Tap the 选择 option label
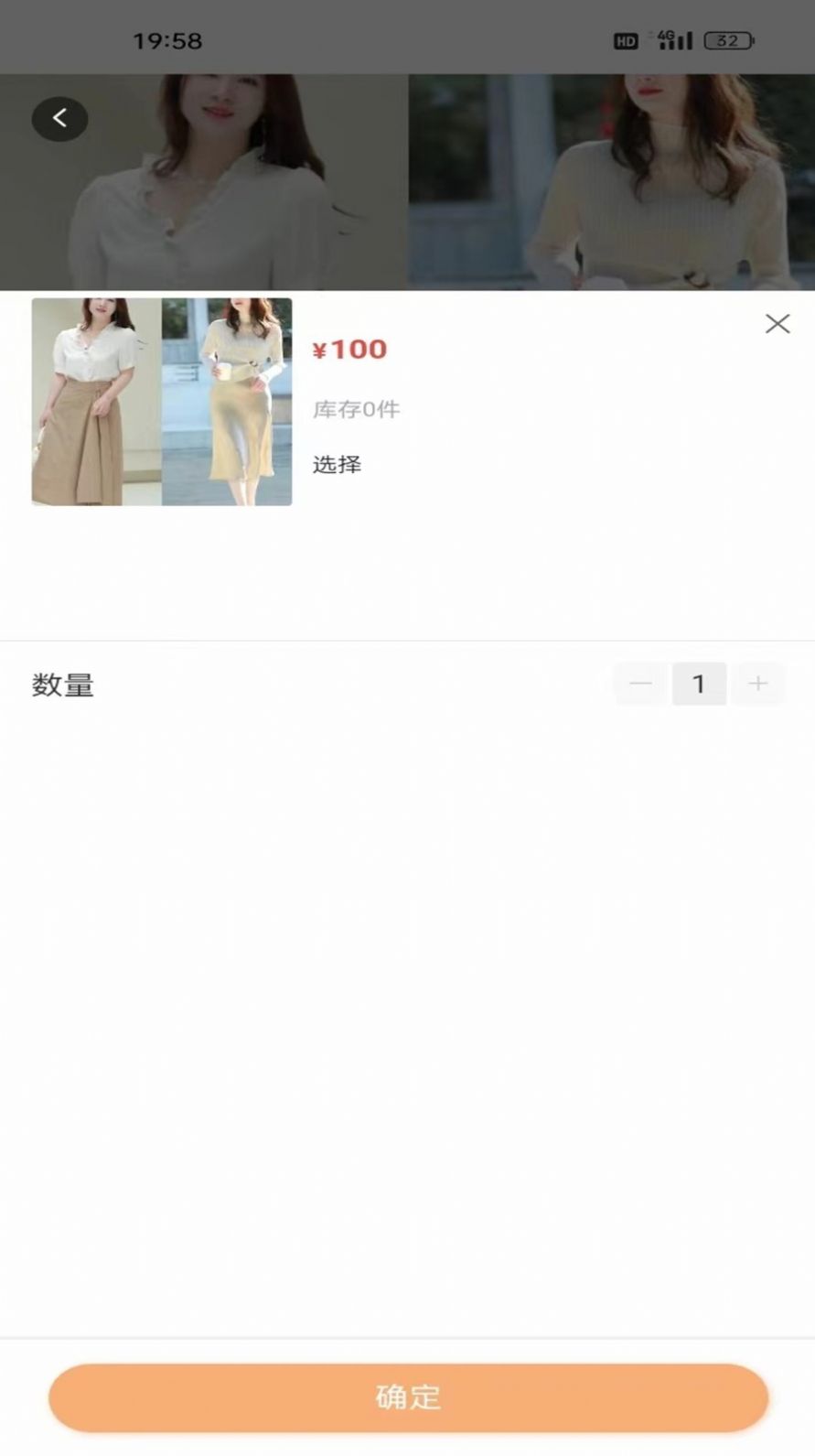The image size is (815, 1456). click(x=335, y=465)
